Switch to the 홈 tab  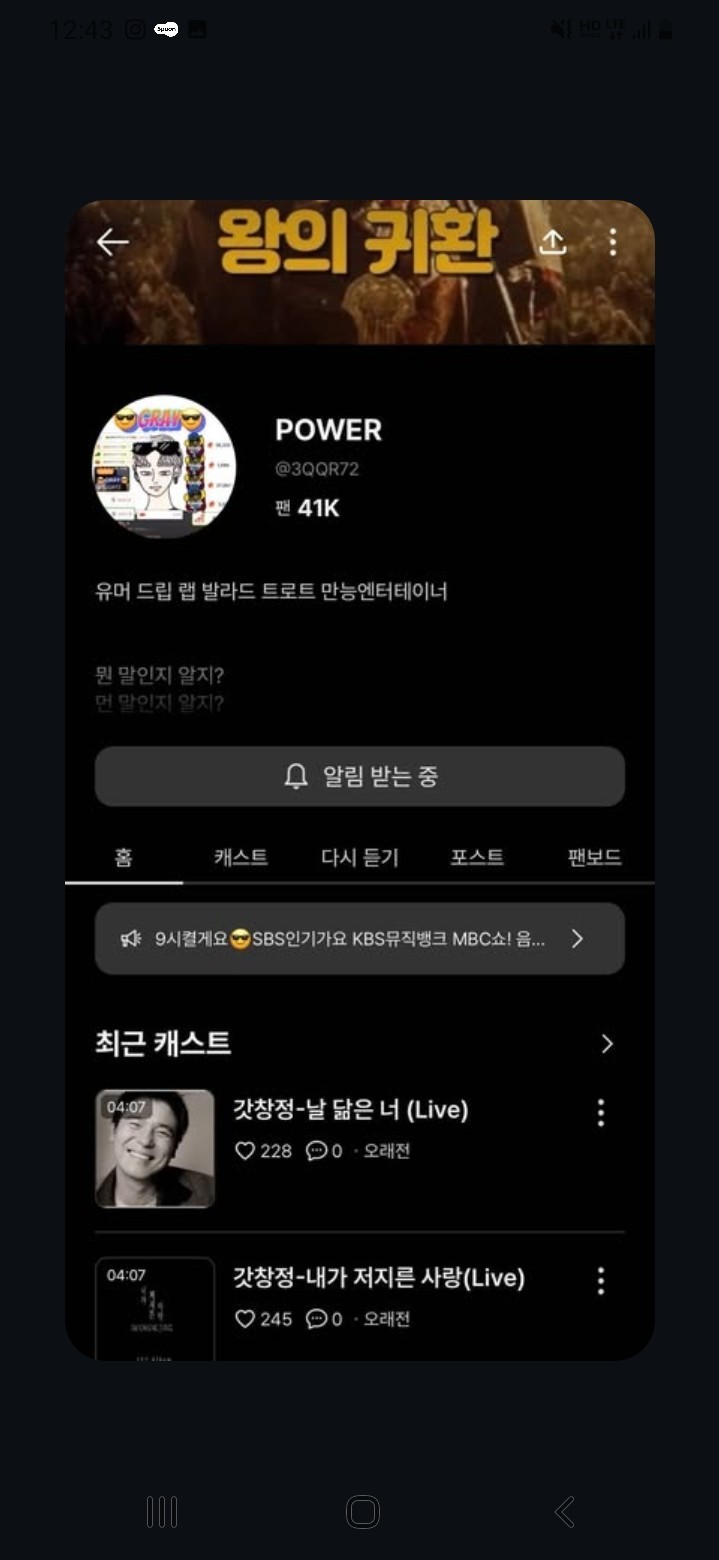click(123, 857)
